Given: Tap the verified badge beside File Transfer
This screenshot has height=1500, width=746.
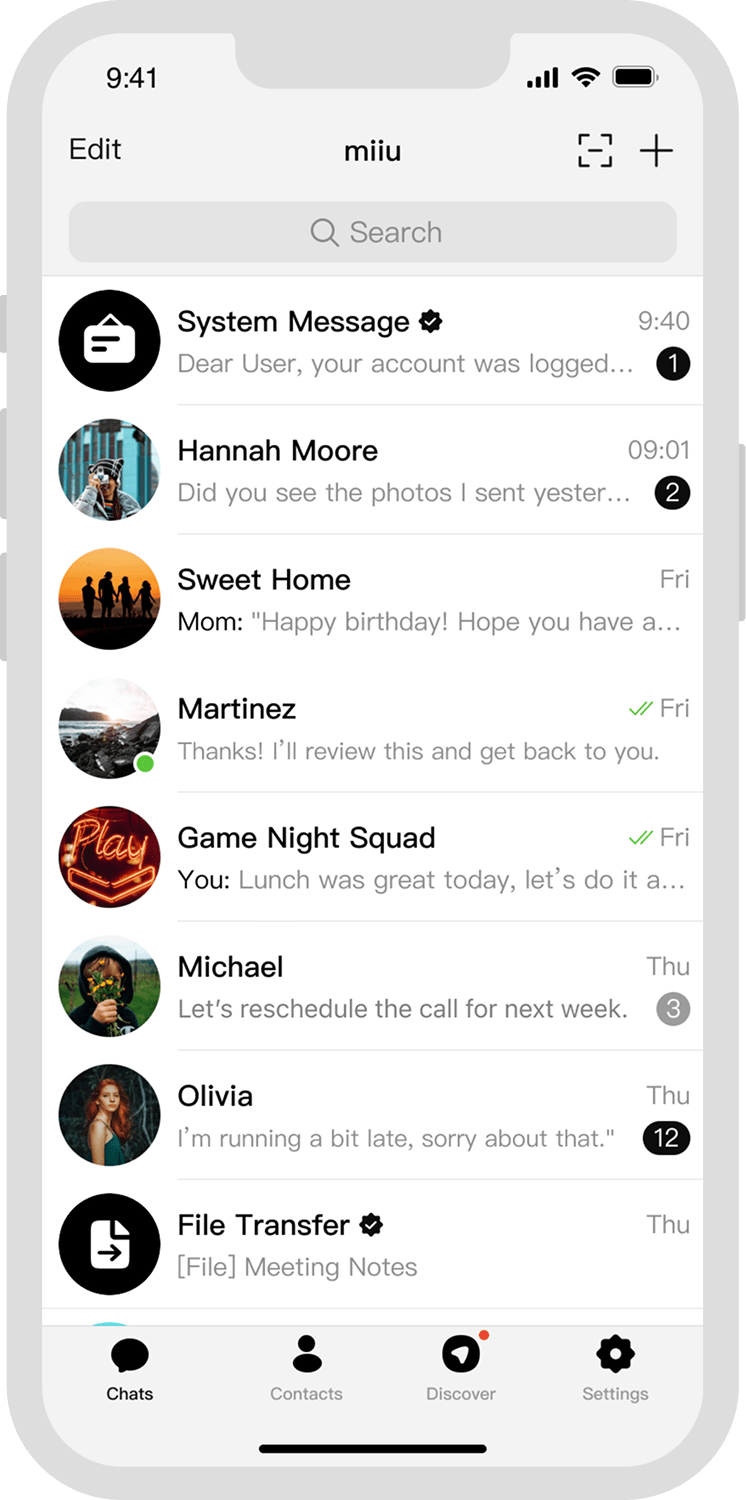Looking at the screenshot, I should [x=370, y=1224].
